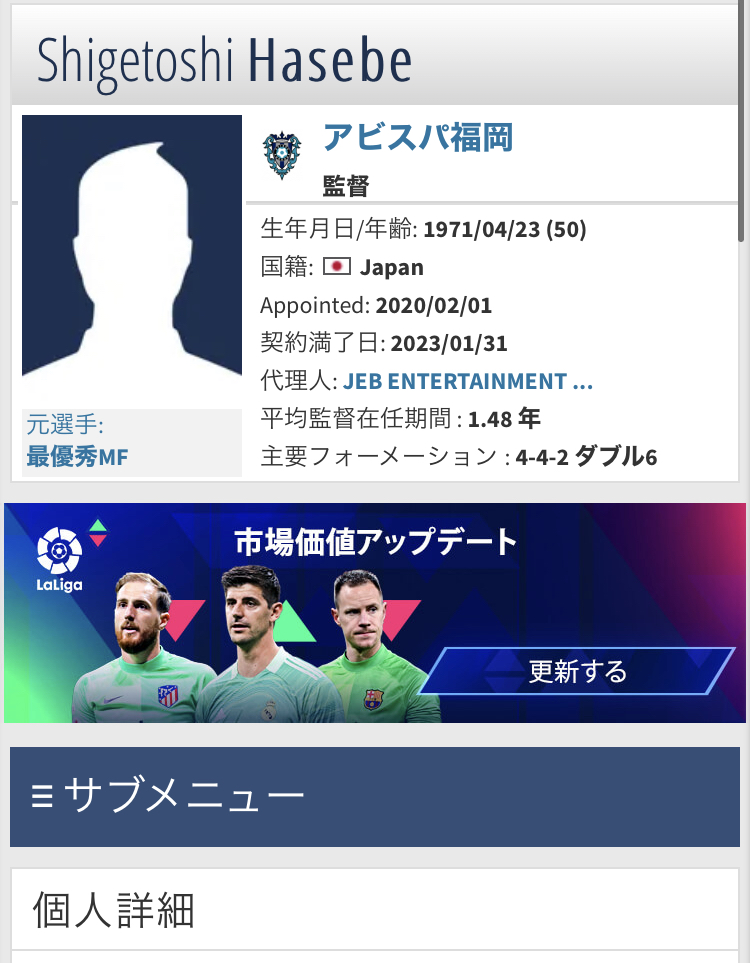Tap the Avispa Fukuoka club crest

281,156
